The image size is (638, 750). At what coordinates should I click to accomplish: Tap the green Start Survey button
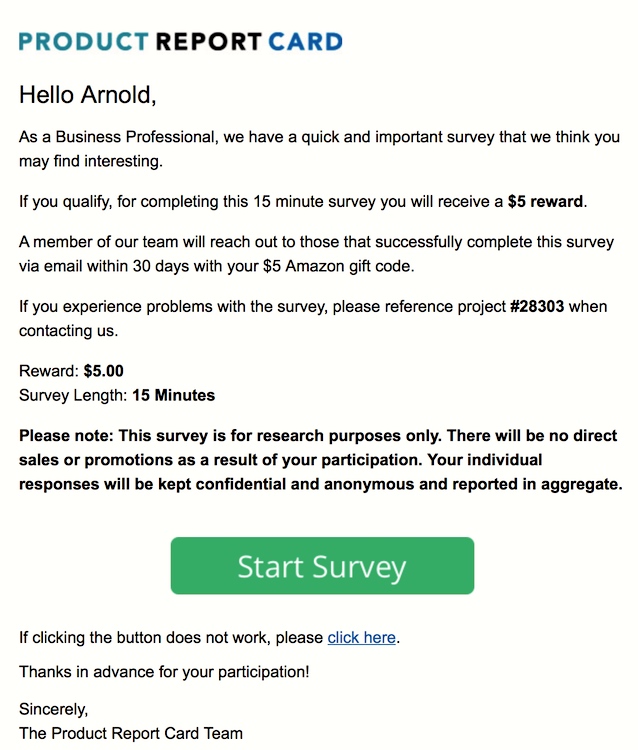tap(322, 566)
